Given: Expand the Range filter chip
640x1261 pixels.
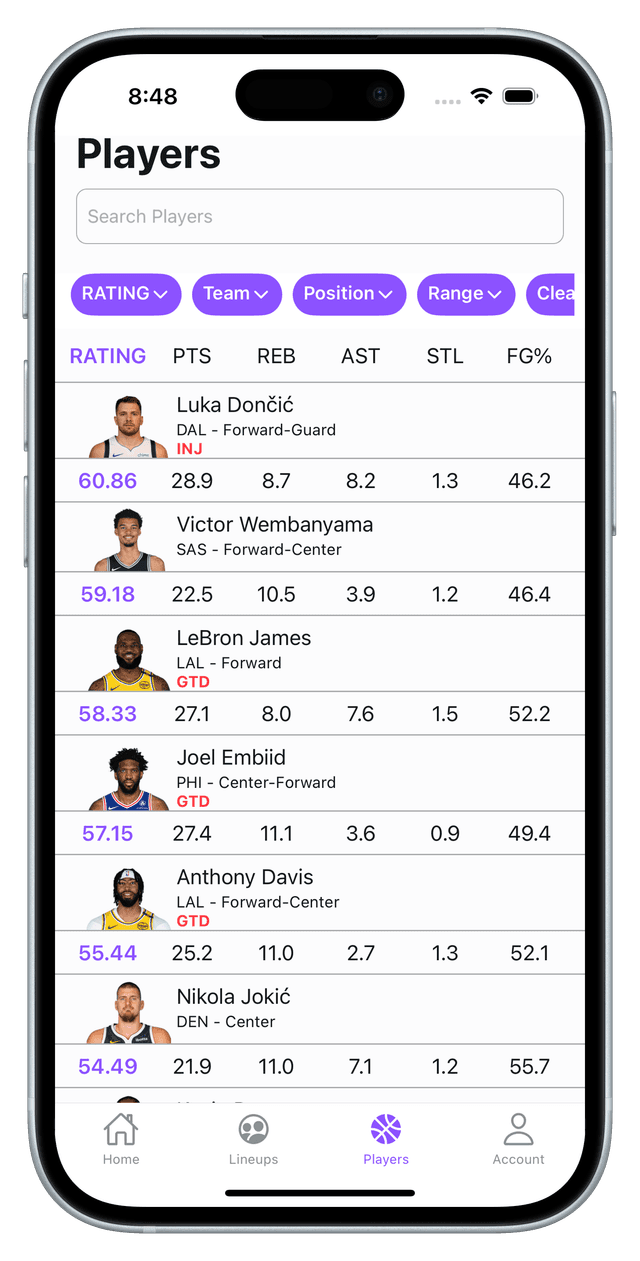Looking at the screenshot, I should coord(465,294).
